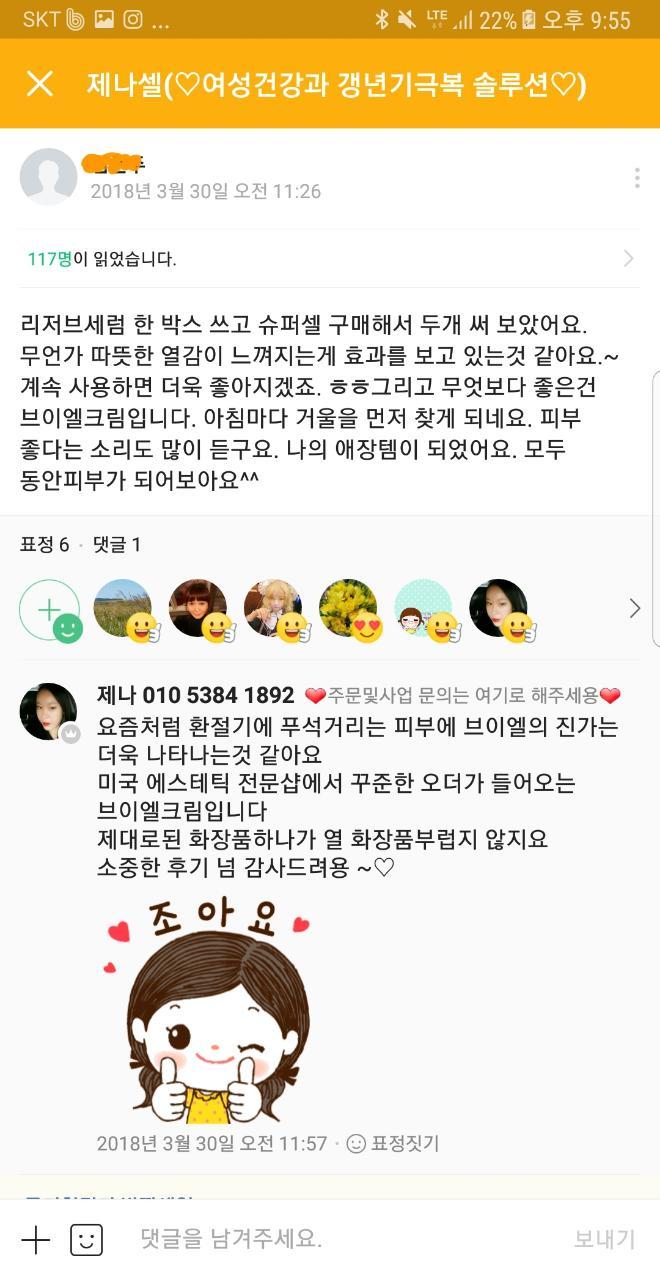660x1280 pixels.
Task: View who read this post (117명)
Action: [330, 259]
